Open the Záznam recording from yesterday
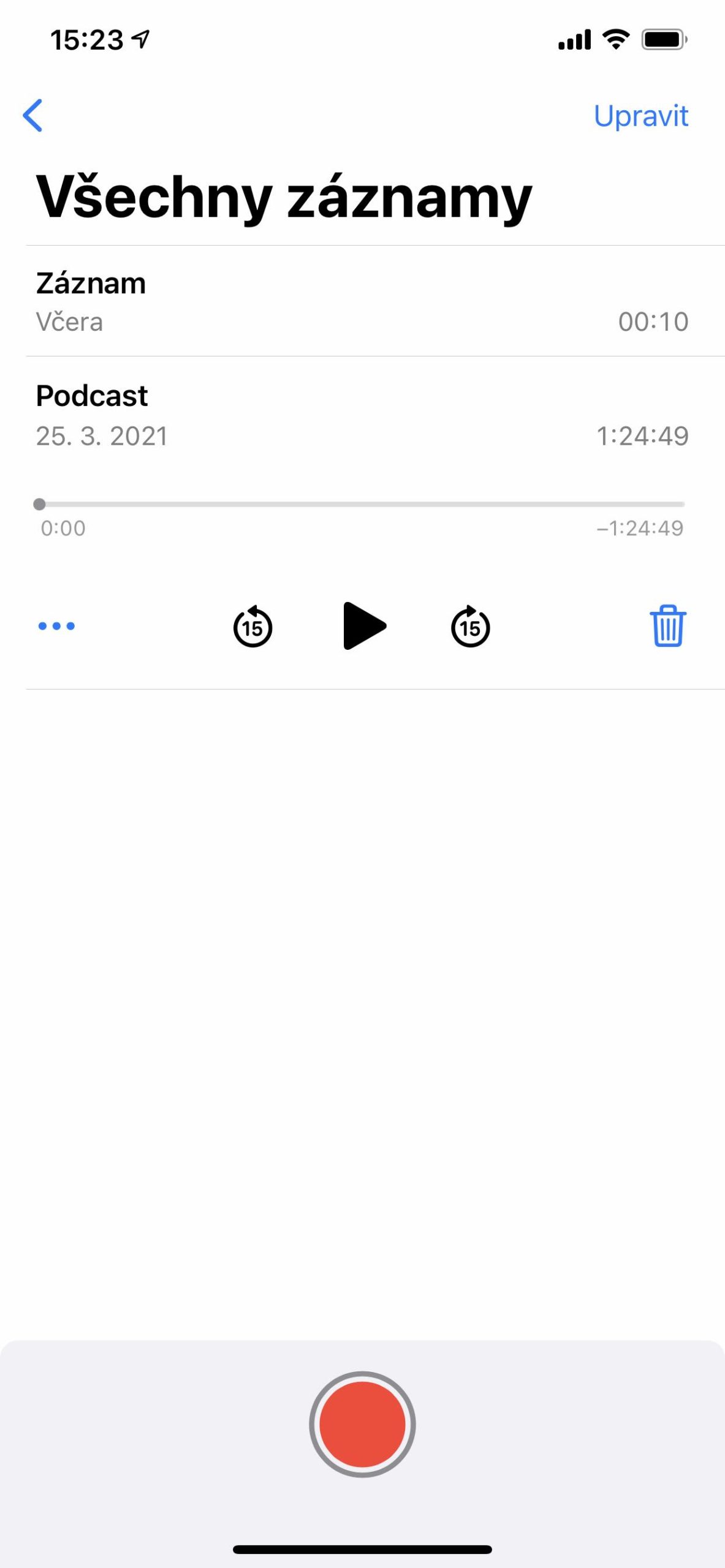 pos(362,301)
